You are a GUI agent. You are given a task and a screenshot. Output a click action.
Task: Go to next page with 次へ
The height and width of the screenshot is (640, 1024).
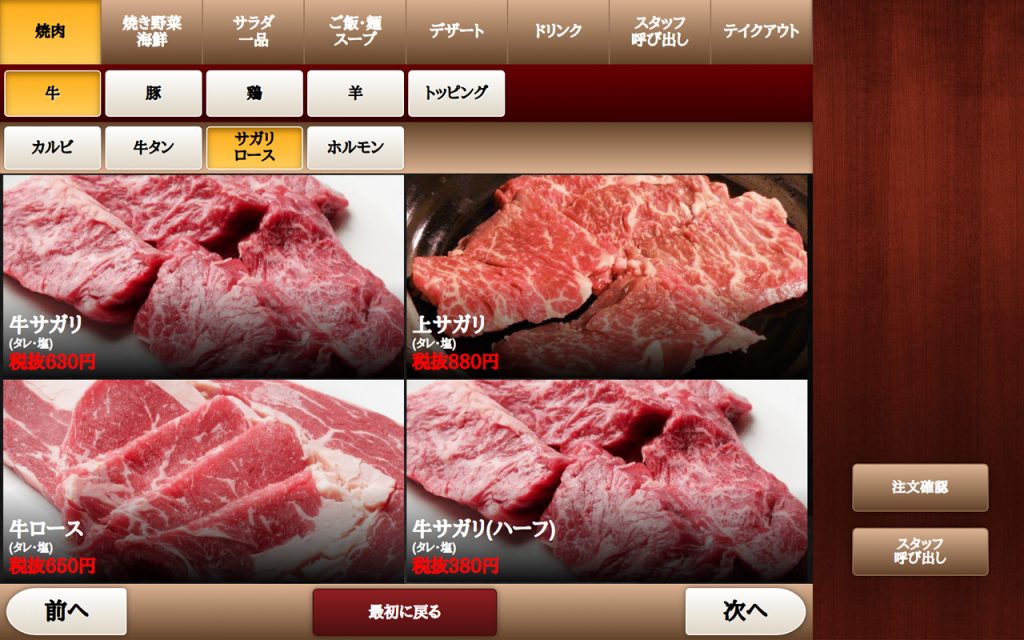tap(745, 611)
